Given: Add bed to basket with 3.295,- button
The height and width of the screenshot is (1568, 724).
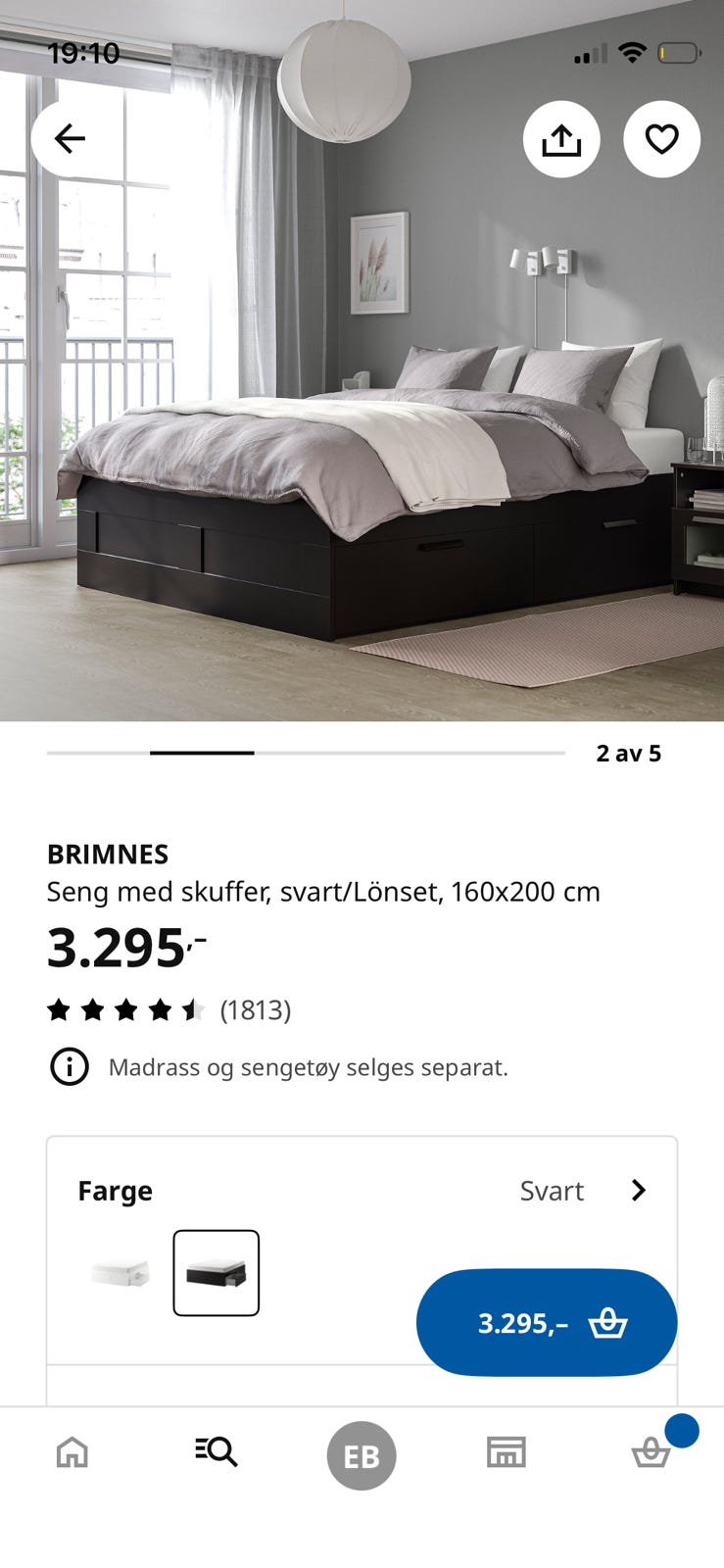Looking at the screenshot, I should 546,1322.
